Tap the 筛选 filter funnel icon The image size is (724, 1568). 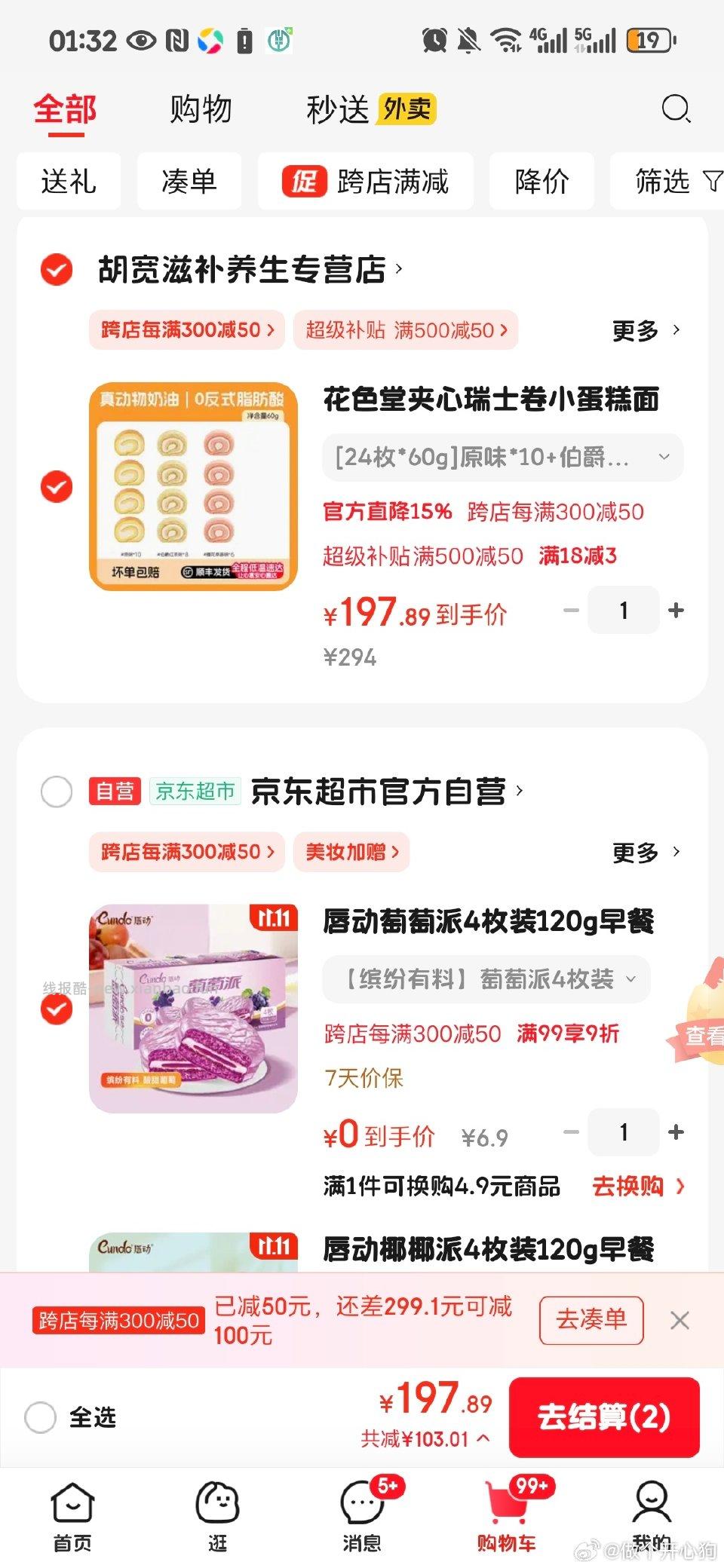712,181
